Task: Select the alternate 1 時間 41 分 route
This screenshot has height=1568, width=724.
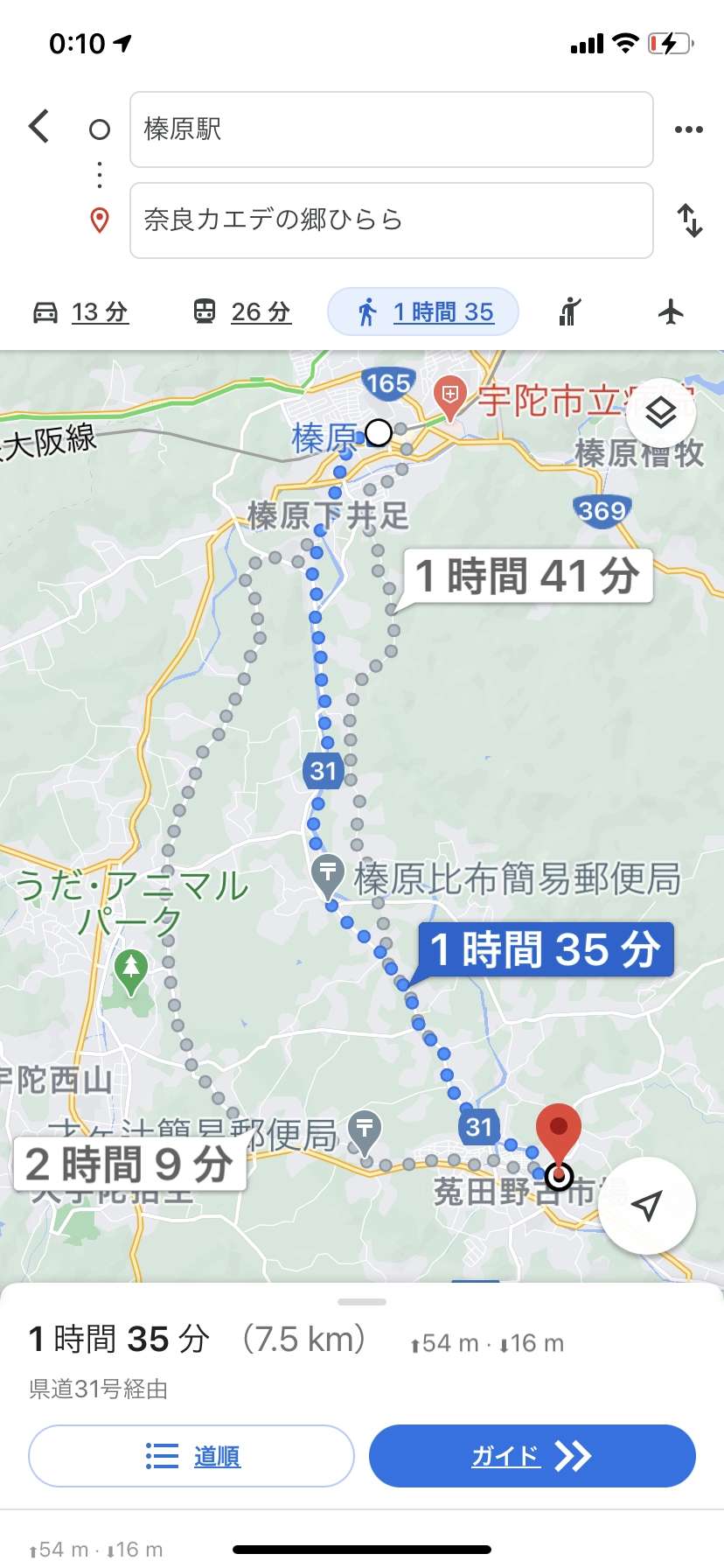Action: click(x=528, y=577)
